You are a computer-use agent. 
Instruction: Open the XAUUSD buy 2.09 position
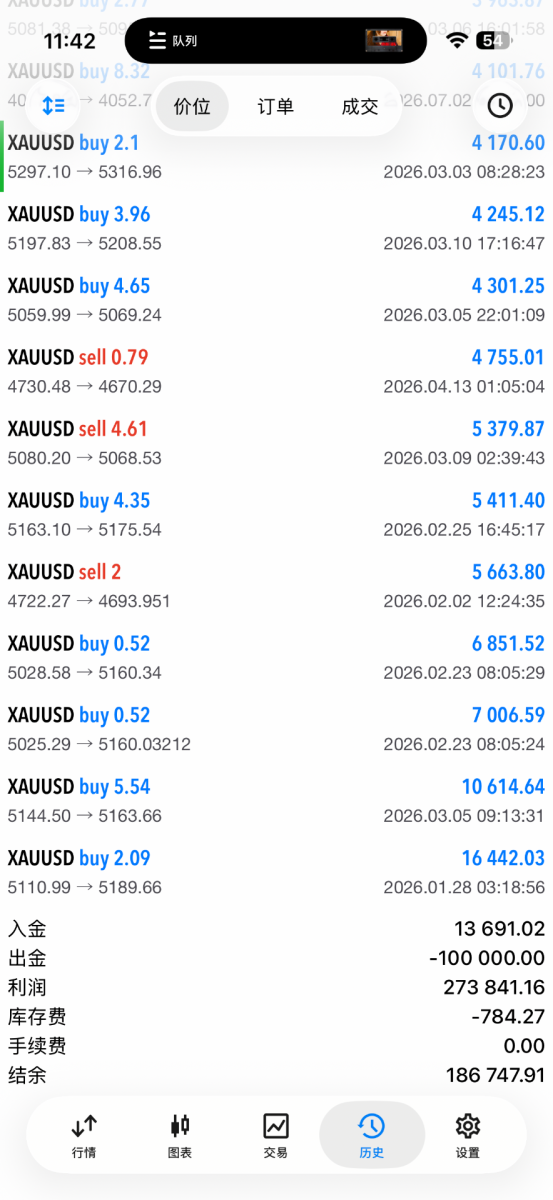click(x=276, y=872)
